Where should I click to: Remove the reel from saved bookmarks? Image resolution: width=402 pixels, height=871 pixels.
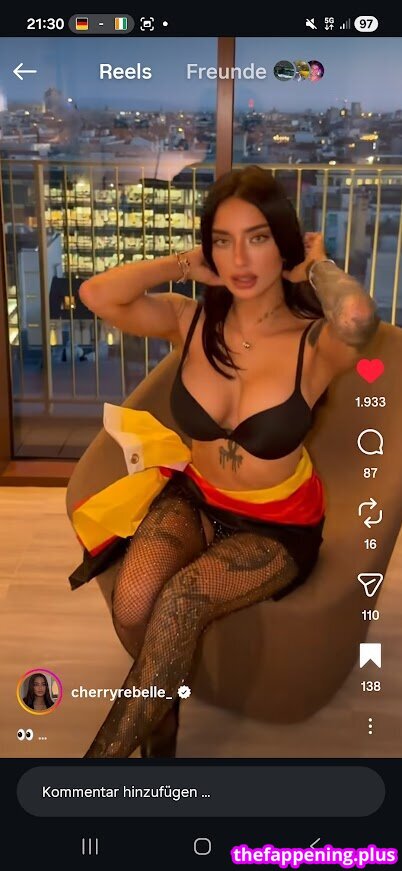coord(370,655)
